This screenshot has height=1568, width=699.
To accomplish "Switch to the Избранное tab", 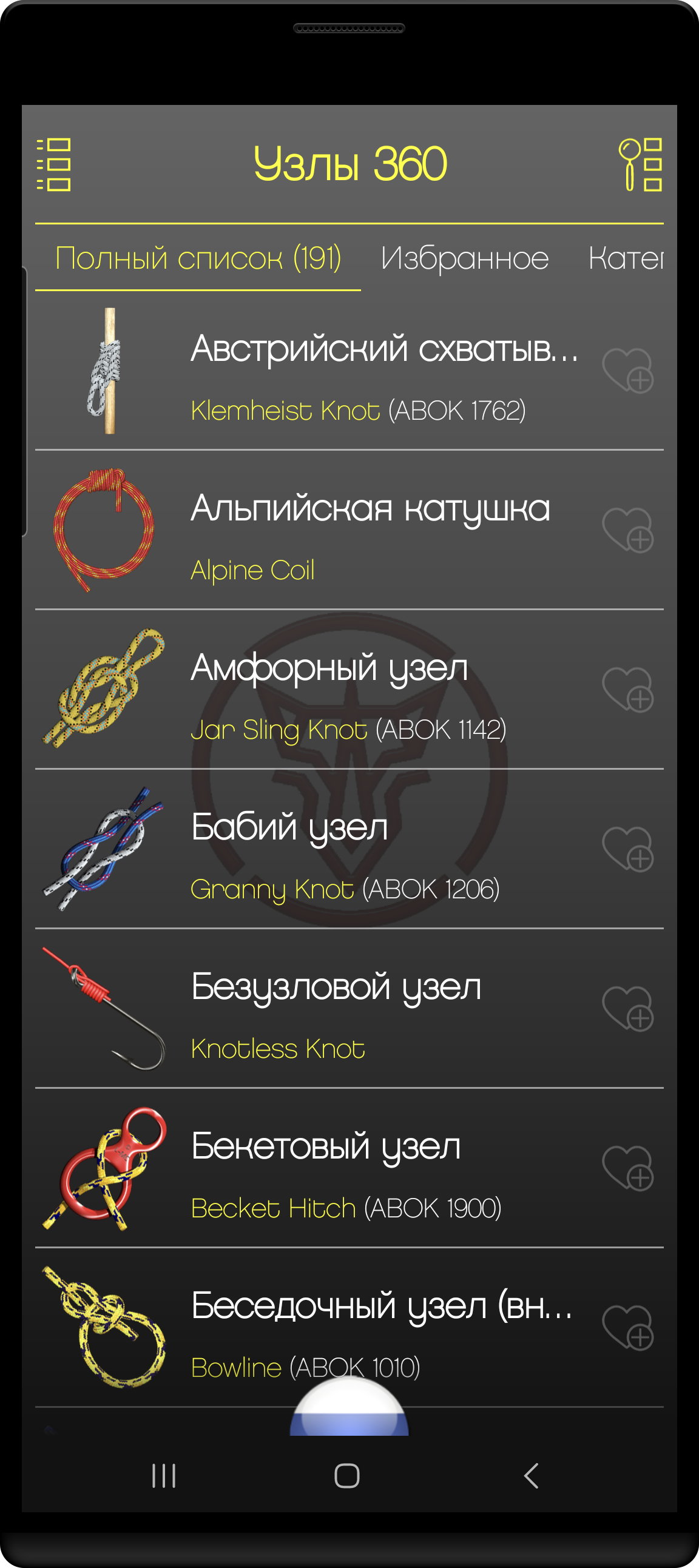I will click(465, 258).
